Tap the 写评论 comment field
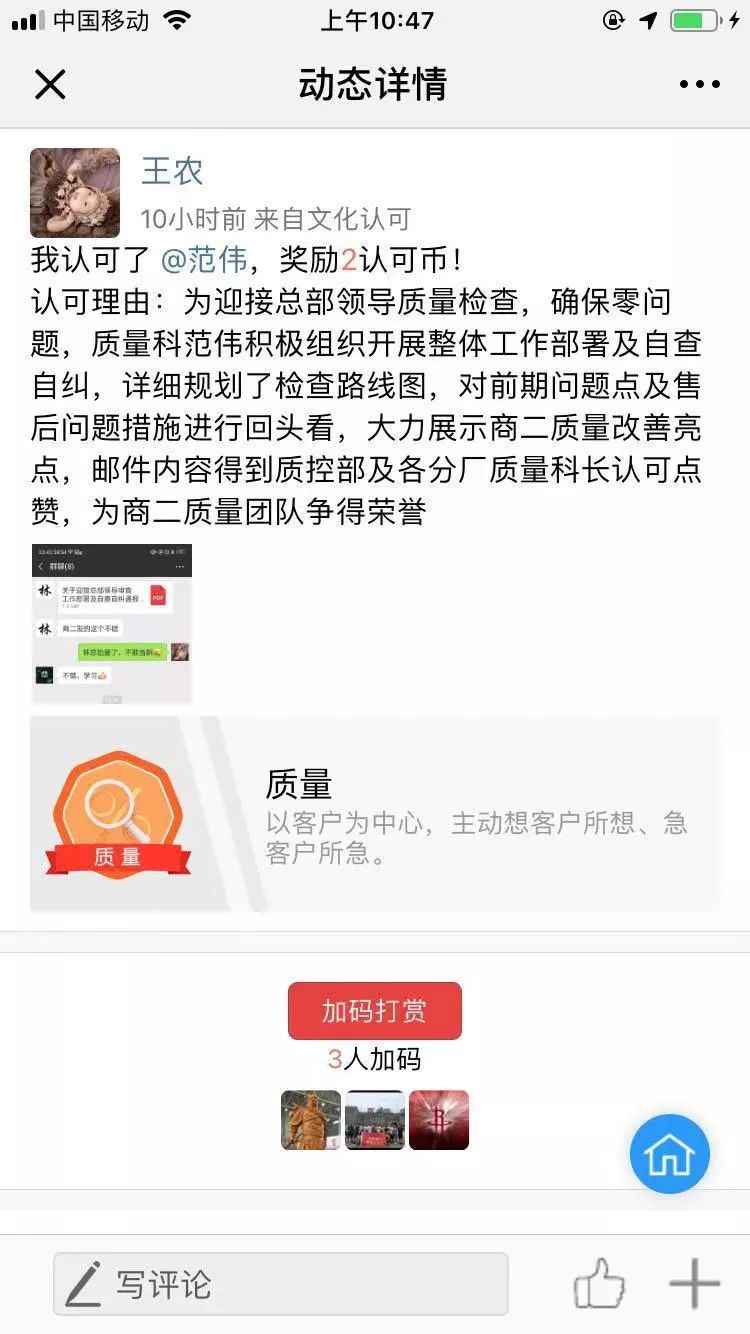This screenshot has width=750, height=1334. pos(280,1284)
